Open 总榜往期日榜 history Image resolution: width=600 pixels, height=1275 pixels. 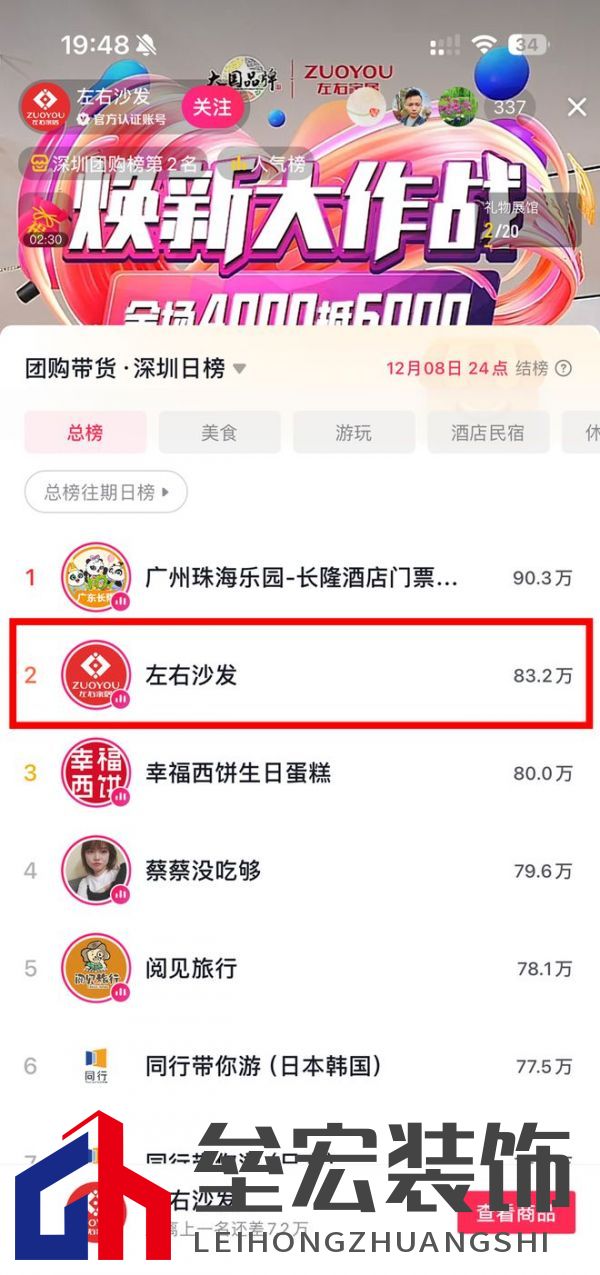pos(106,492)
